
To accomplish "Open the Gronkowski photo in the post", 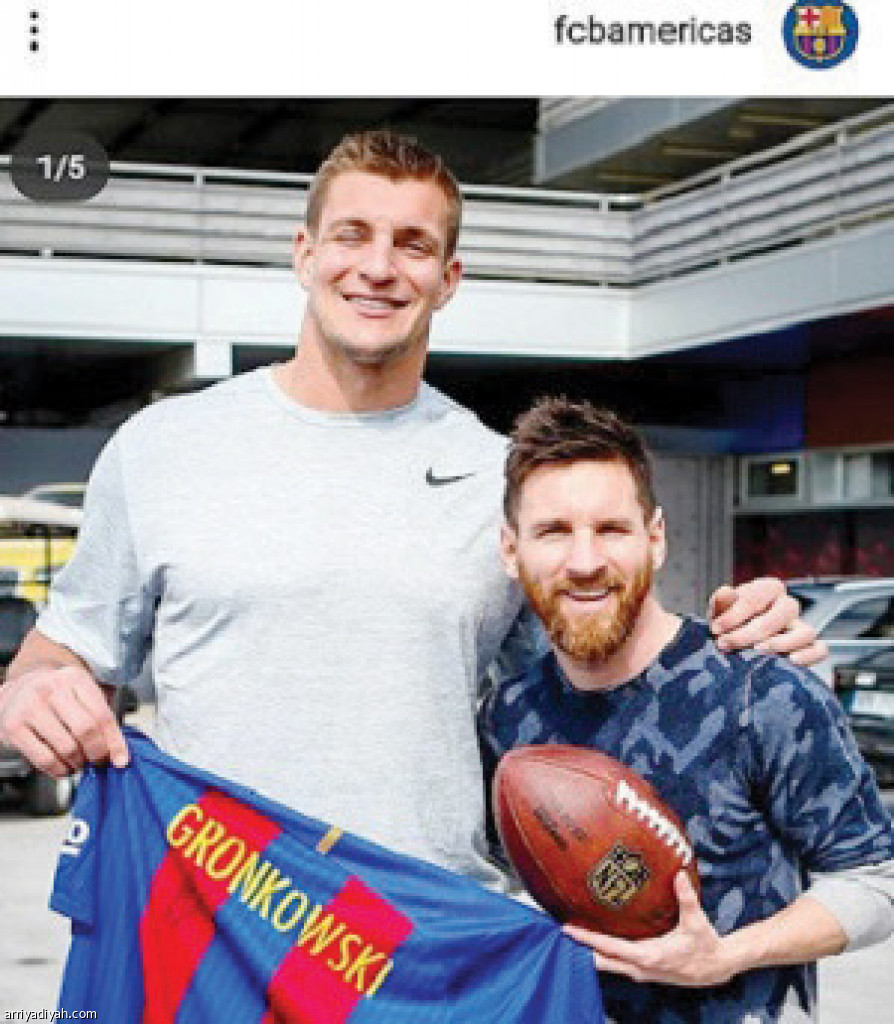I will pos(447,560).
